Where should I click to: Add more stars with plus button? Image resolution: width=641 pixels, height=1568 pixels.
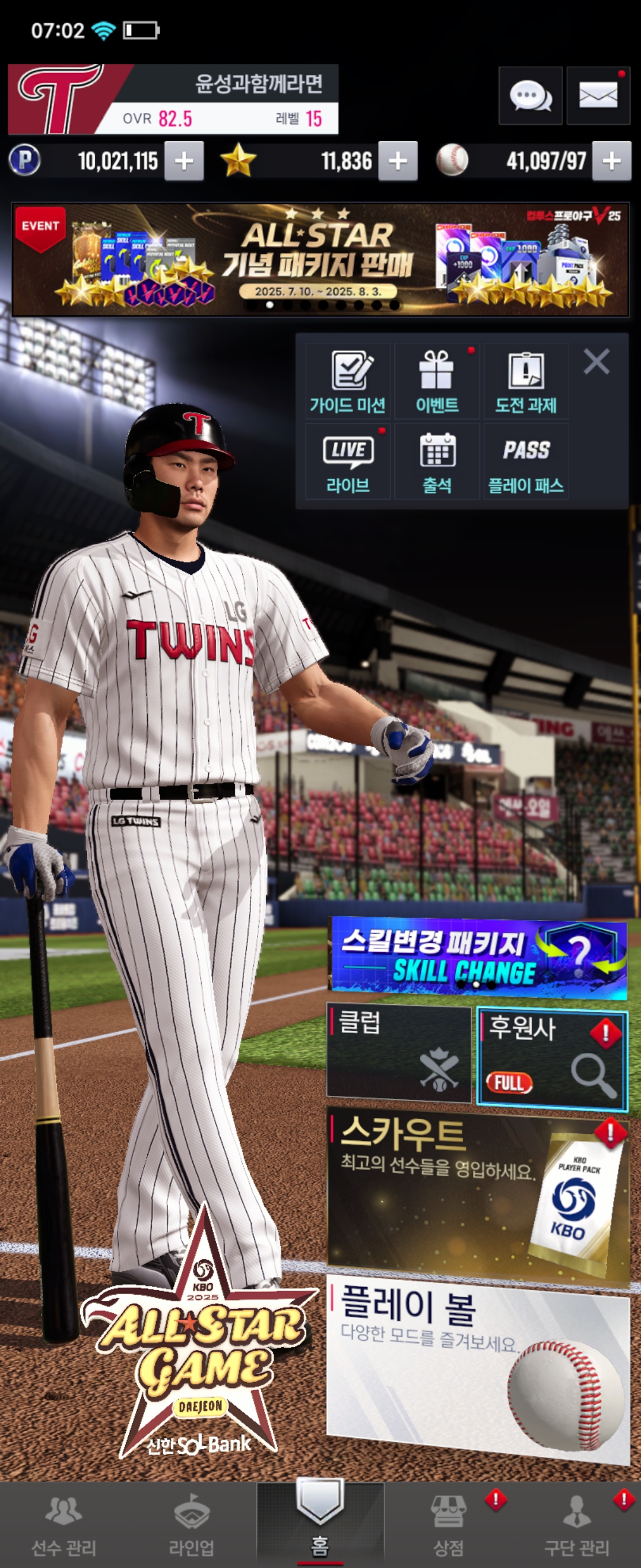pos(398,162)
